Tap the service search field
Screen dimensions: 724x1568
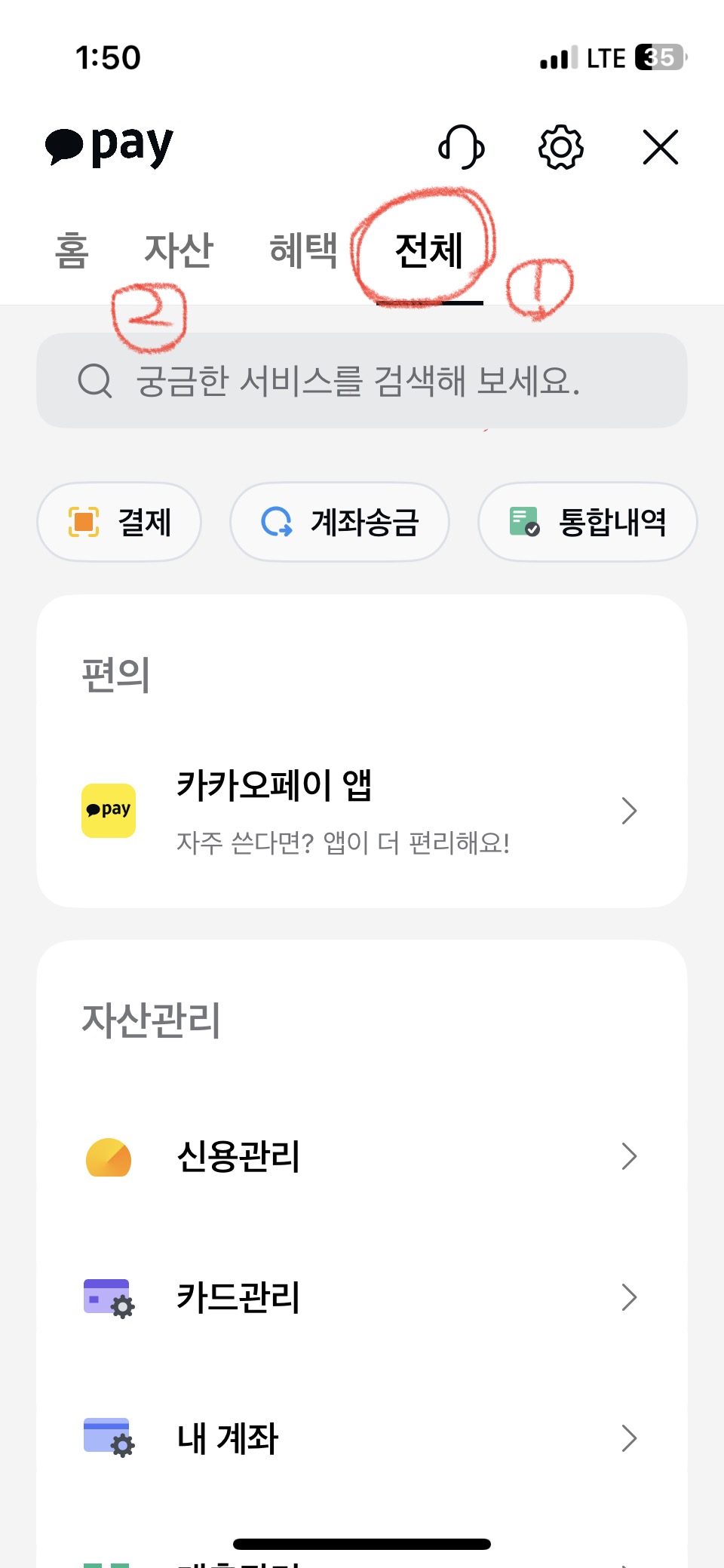click(362, 381)
